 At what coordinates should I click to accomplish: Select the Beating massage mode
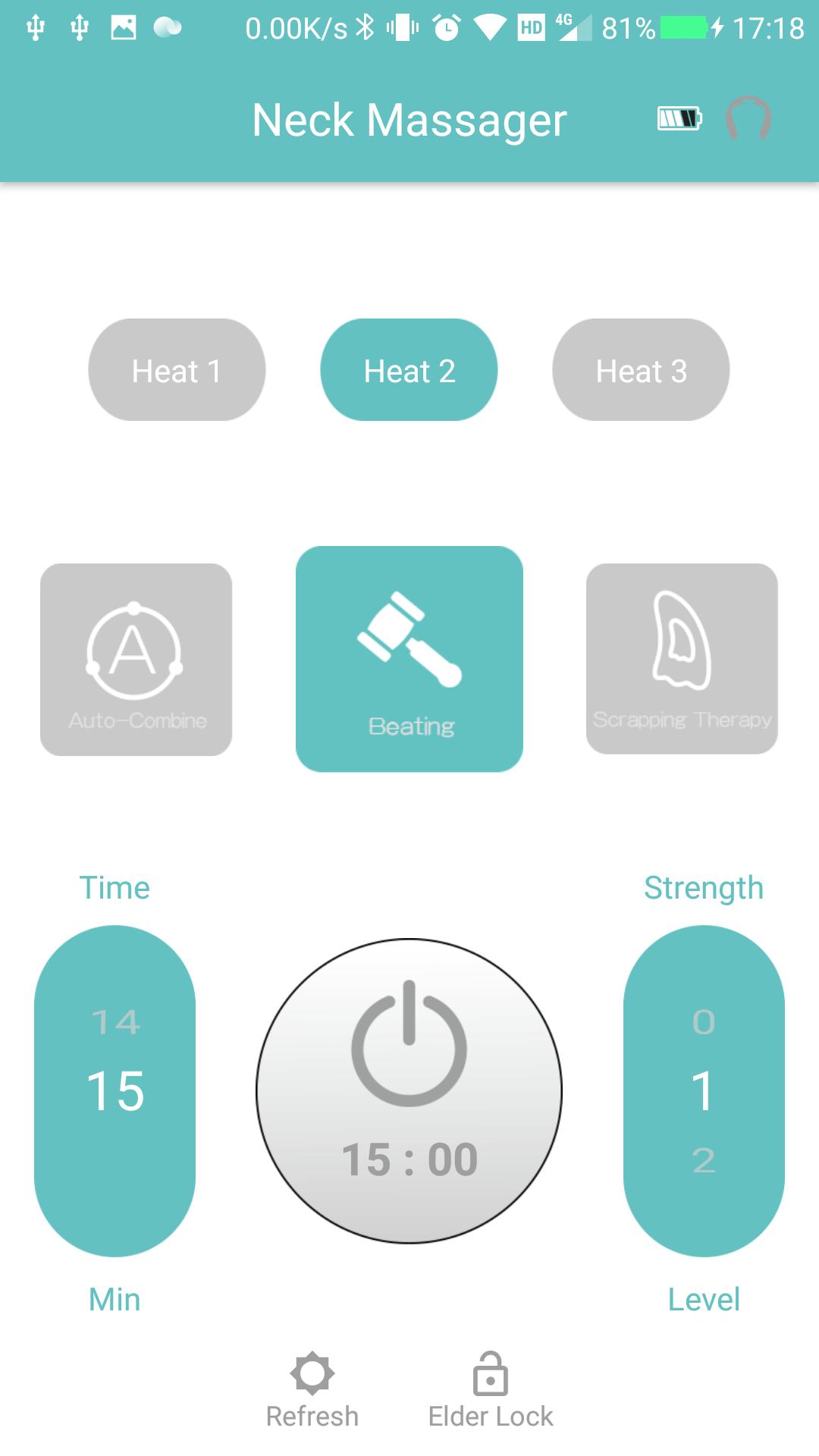(409, 659)
